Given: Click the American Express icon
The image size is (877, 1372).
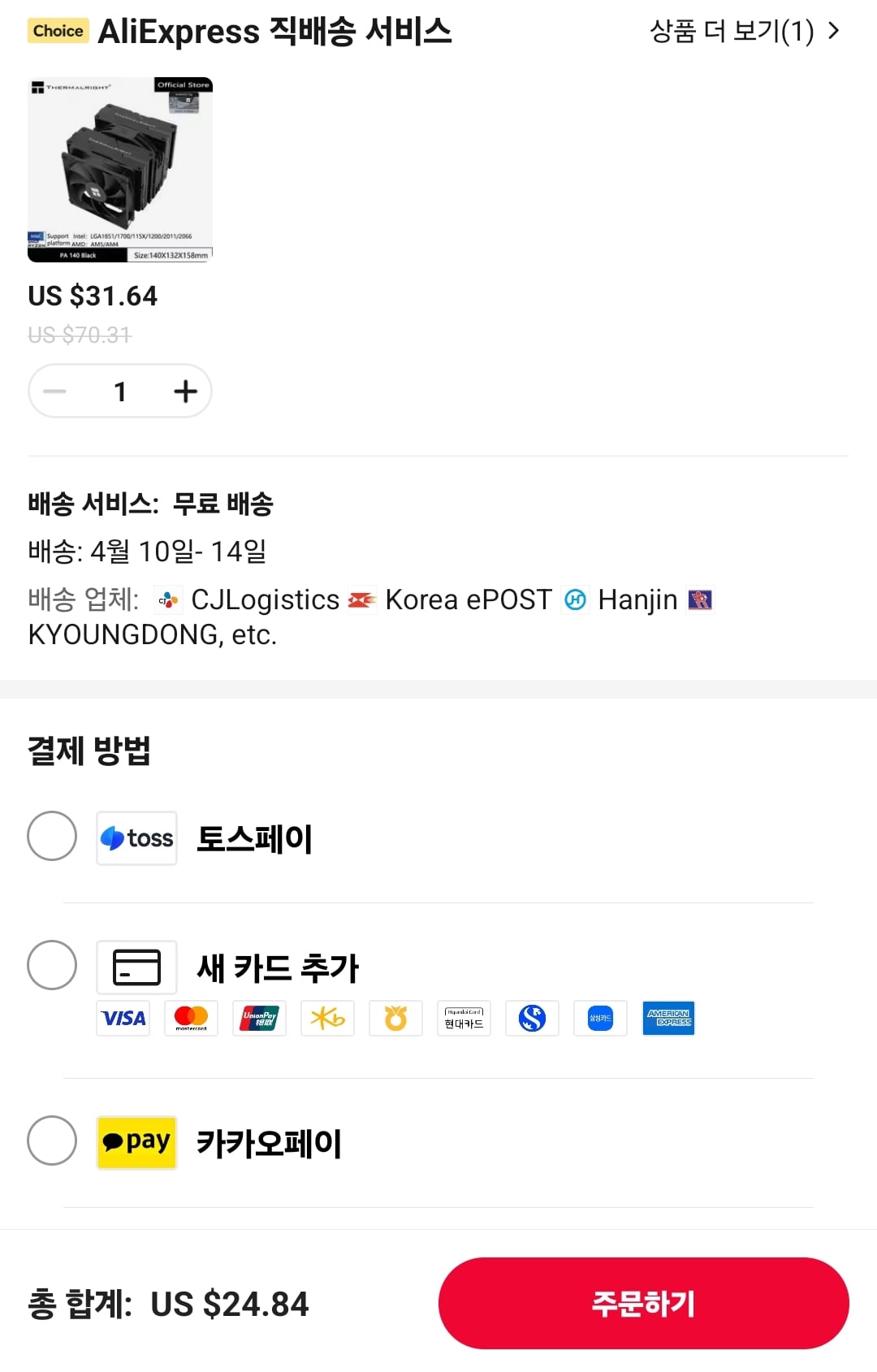Looking at the screenshot, I should coord(668,1018).
